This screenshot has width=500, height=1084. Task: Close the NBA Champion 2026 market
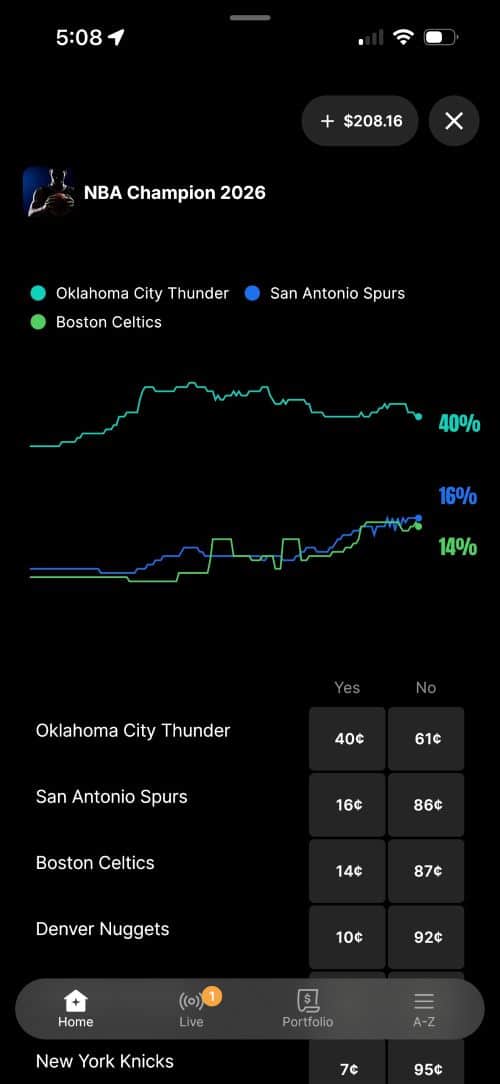point(454,121)
